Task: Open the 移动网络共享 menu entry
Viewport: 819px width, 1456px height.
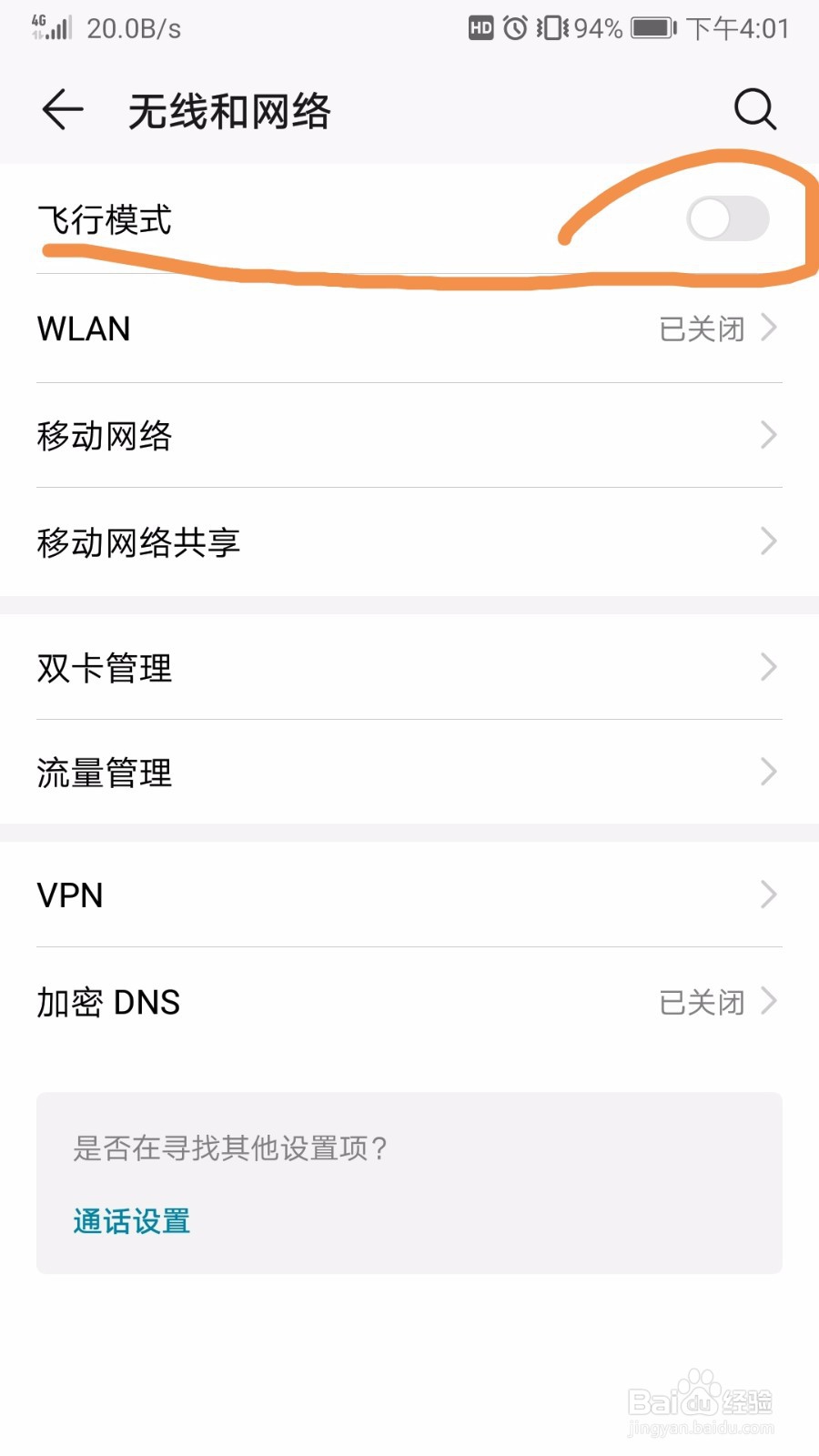Action: 409,541
